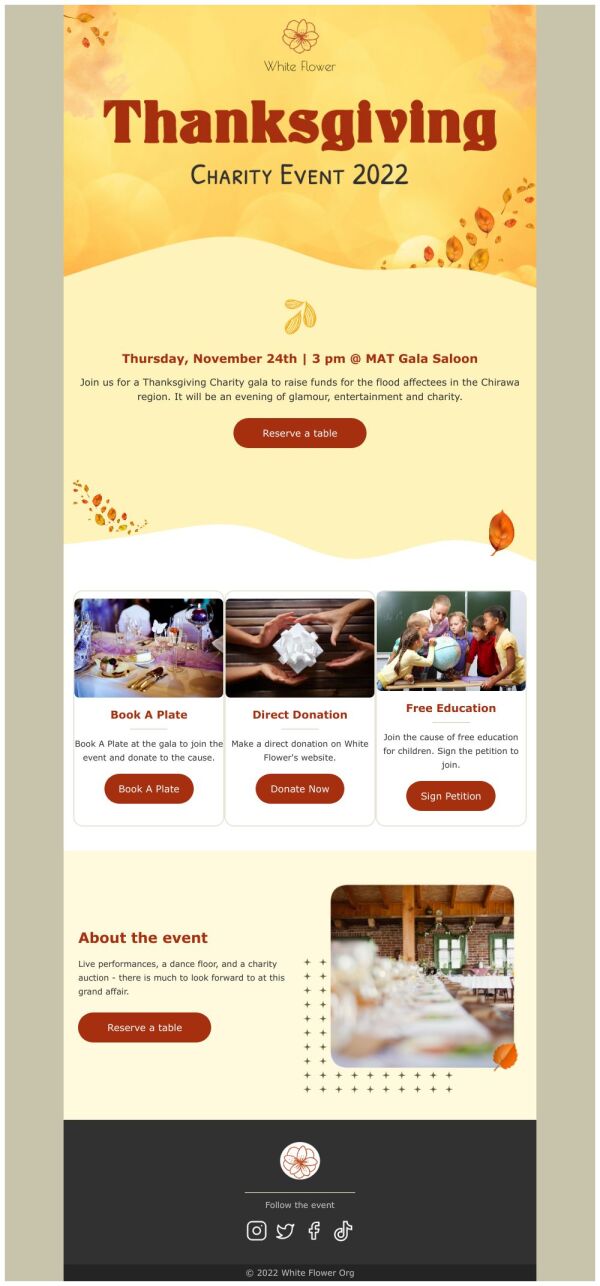Open the Facebook icon in the footer

point(314,1231)
